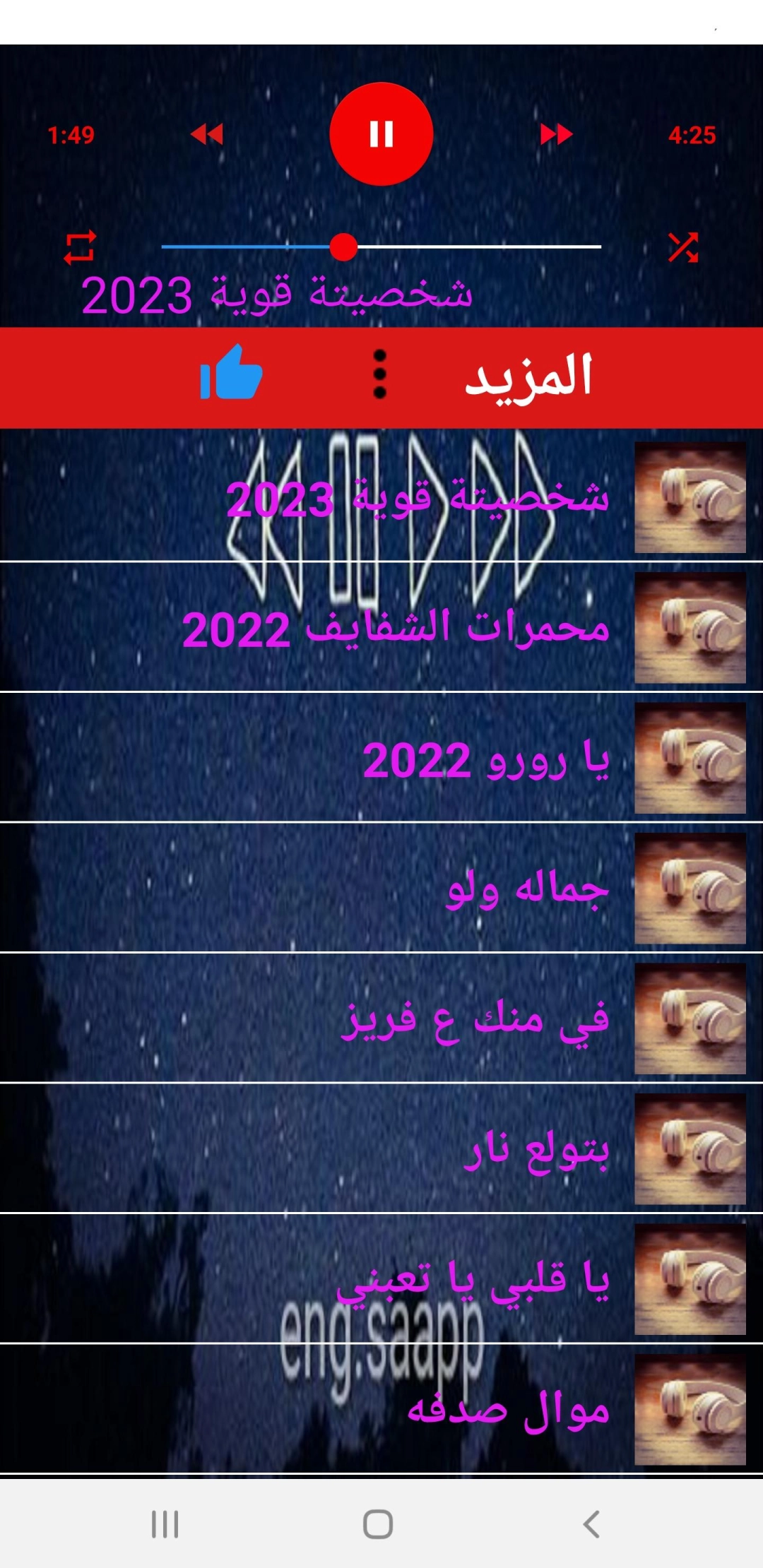Viewport: 763px width, 1568px height.
Task: Choose the track موال صدفه
Action: pos(509,1410)
